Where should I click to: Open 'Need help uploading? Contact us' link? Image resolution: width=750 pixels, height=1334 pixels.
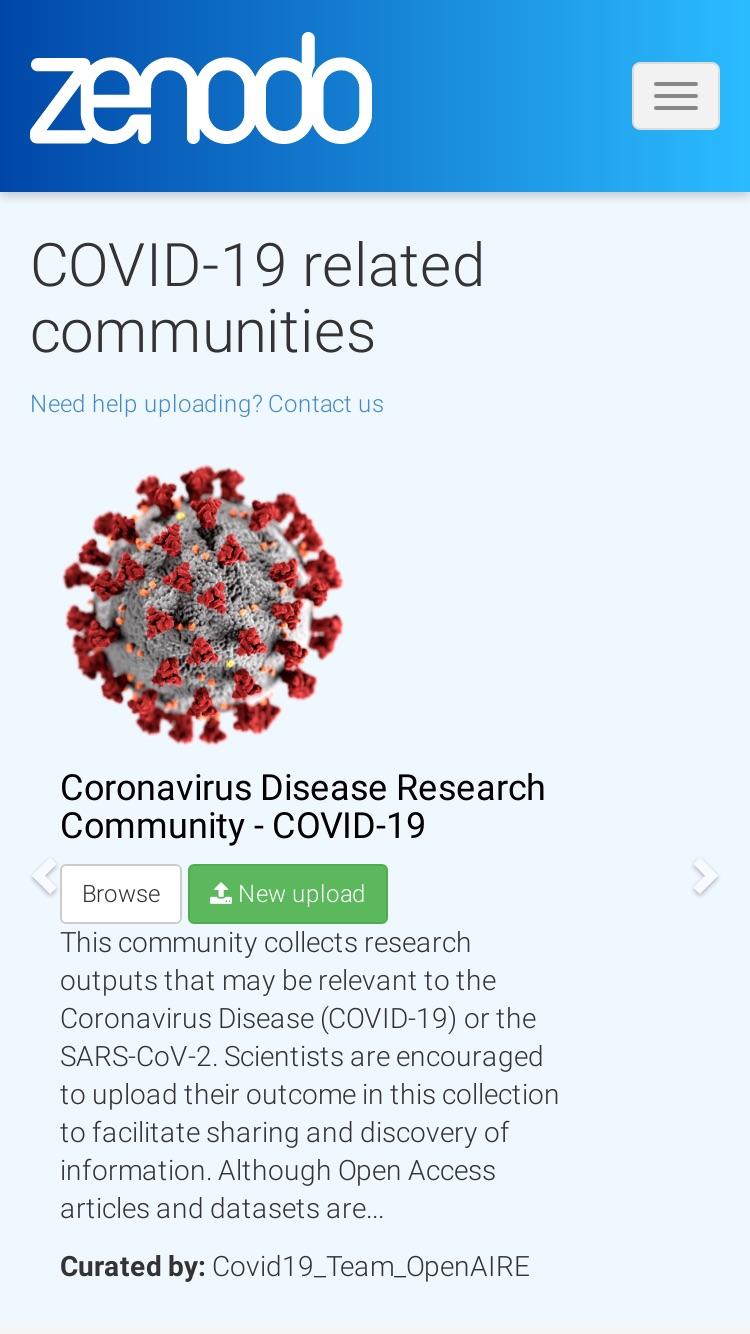pyautogui.click(x=207, y=404)
